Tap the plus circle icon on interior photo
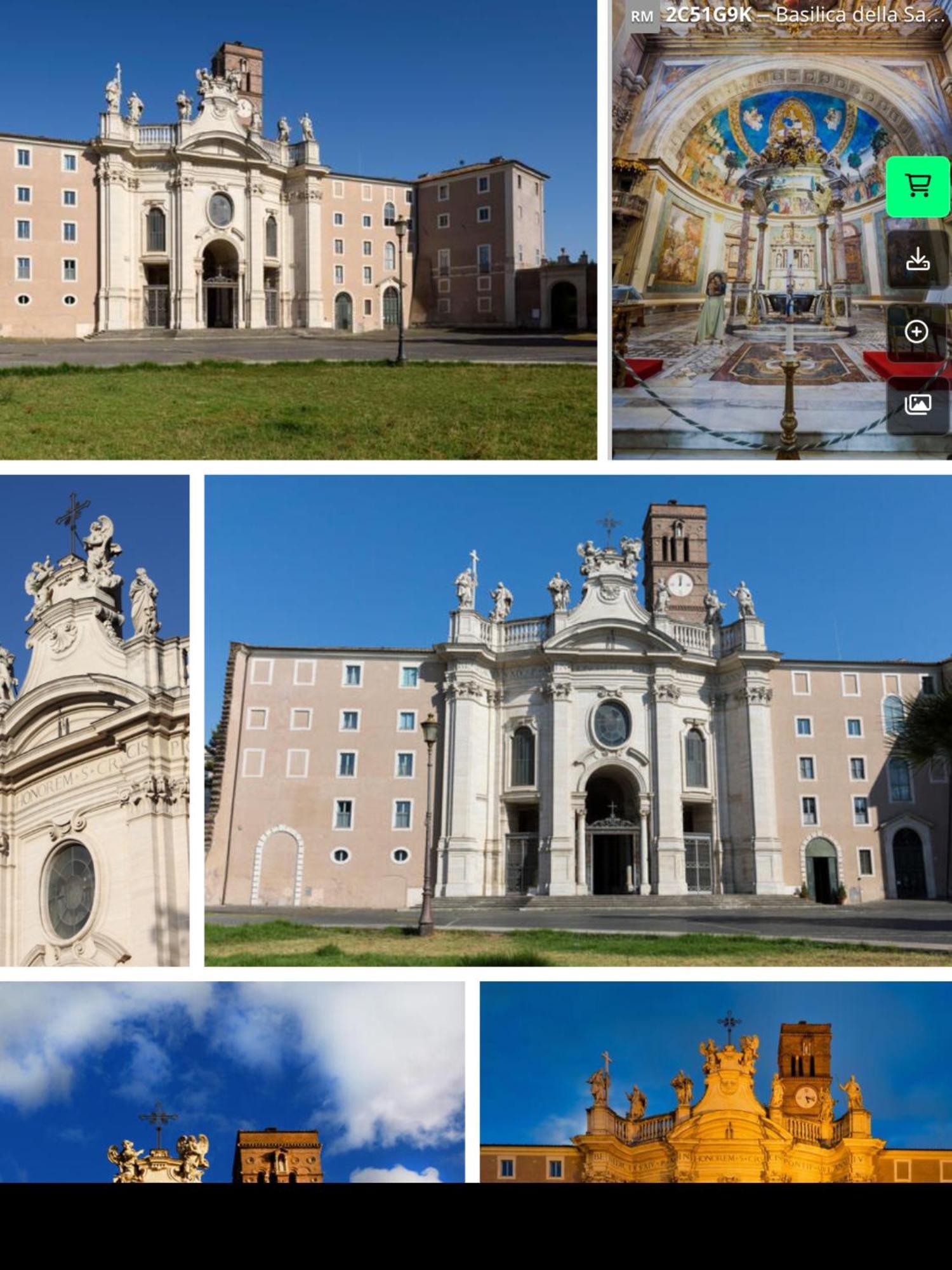Screen dimensions: 952x1270 tap(916, 332)
